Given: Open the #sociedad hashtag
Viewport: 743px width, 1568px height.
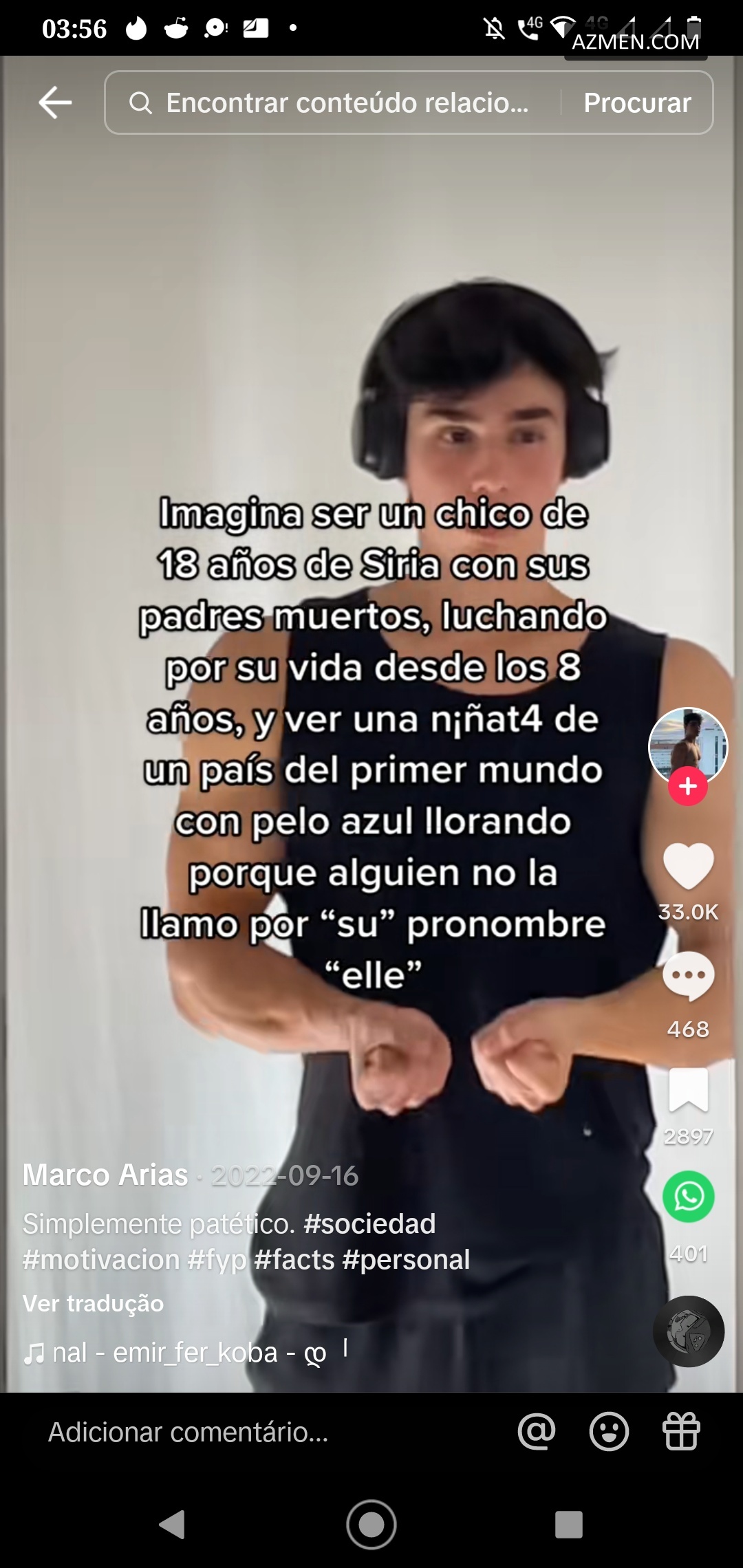Looking at the screenshot, I should coord(369,1224).
